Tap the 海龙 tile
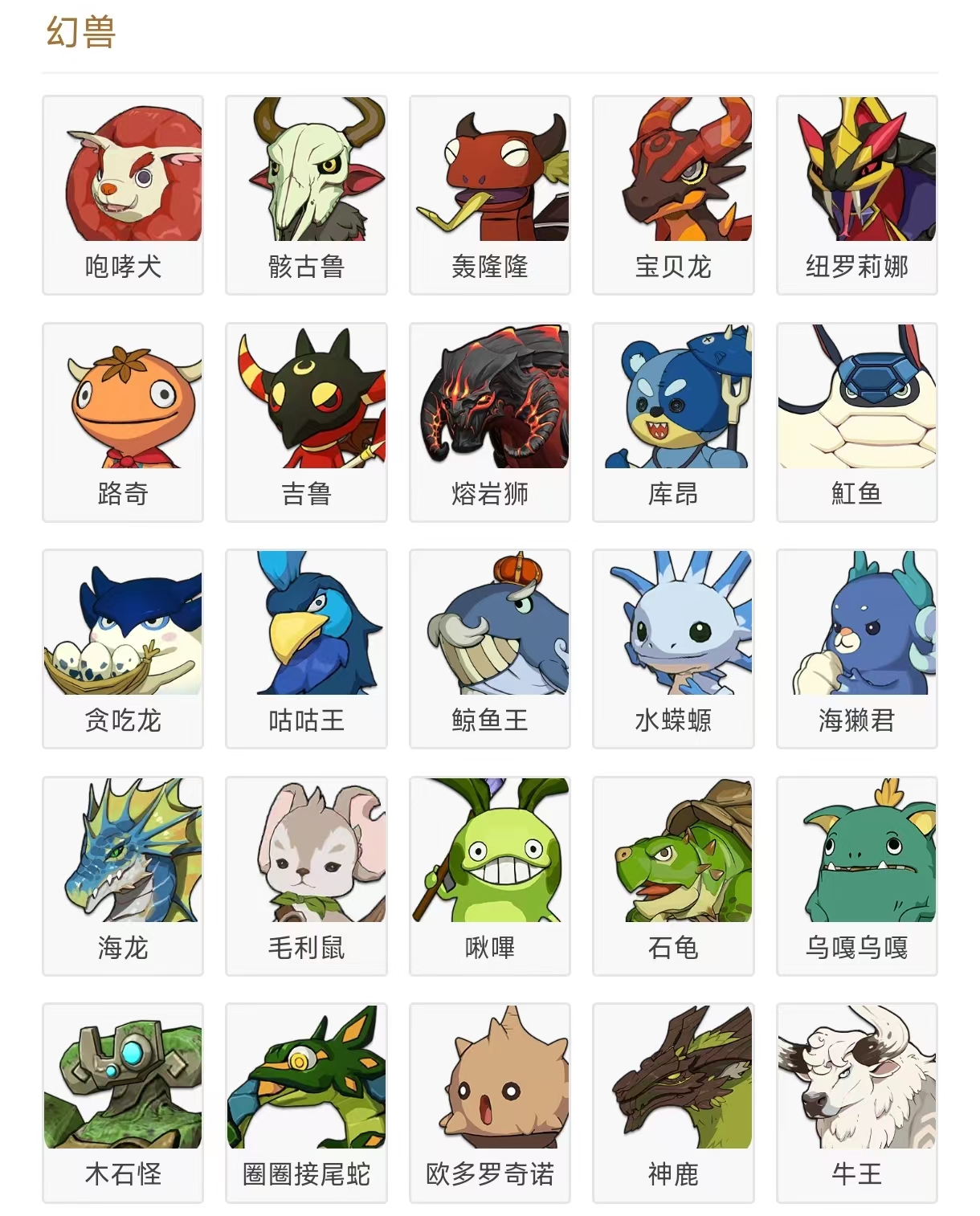This screenshot has width=980, height=1216. (123, 876)
